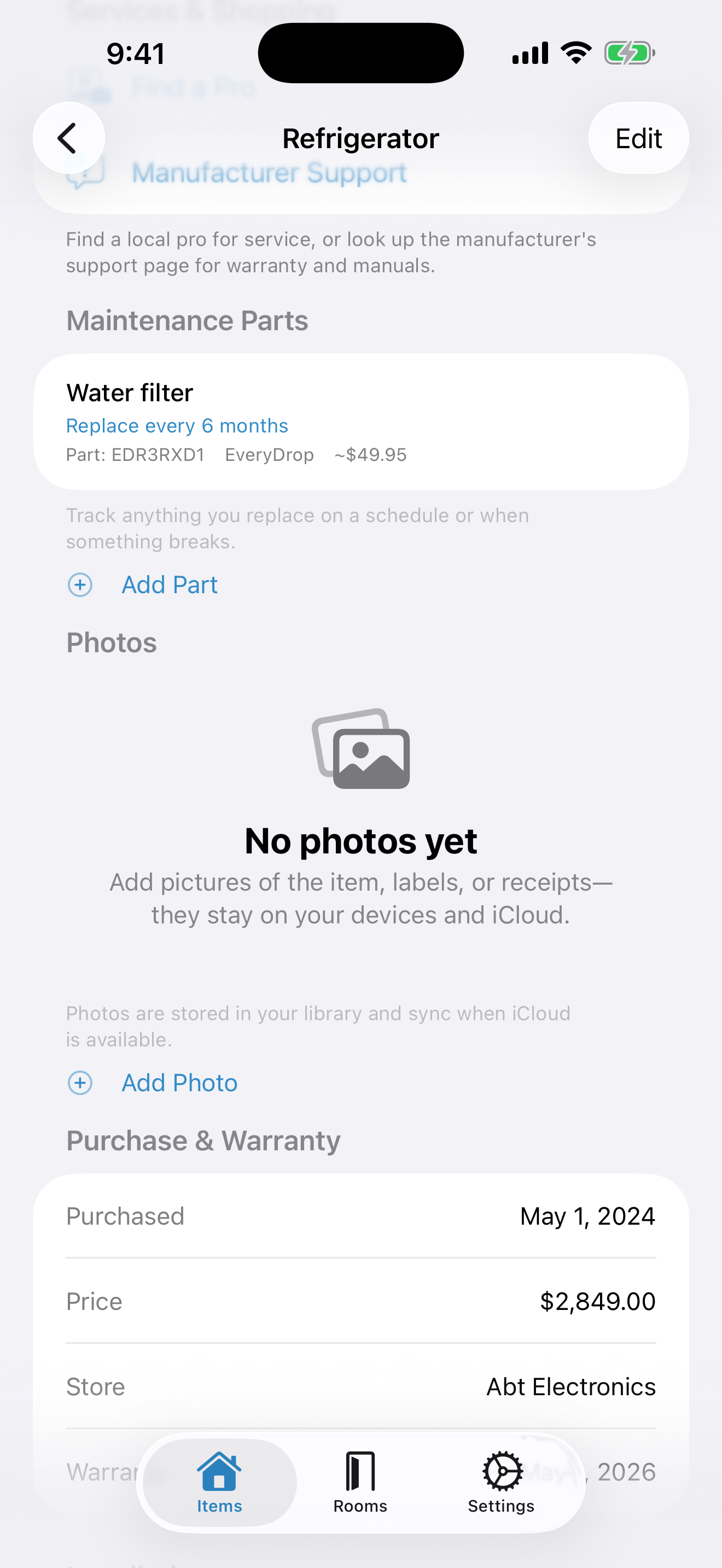722x1568 pixels.
Task: Tap Edit to modify the Refrigerator
Action: pyautogui.click(x=638, y=138)
